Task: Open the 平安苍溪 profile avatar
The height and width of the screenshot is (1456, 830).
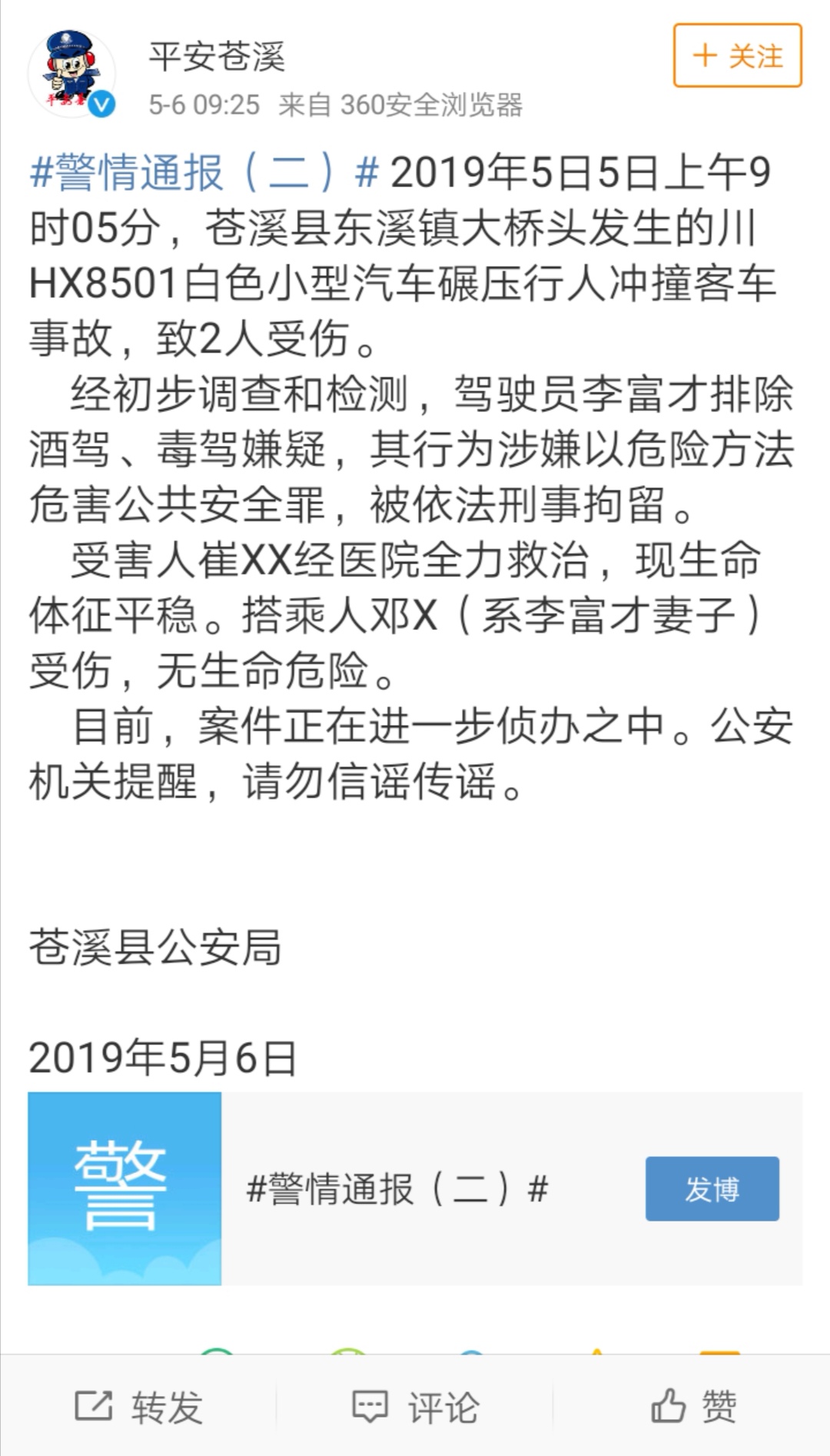Action: point(71,75)
